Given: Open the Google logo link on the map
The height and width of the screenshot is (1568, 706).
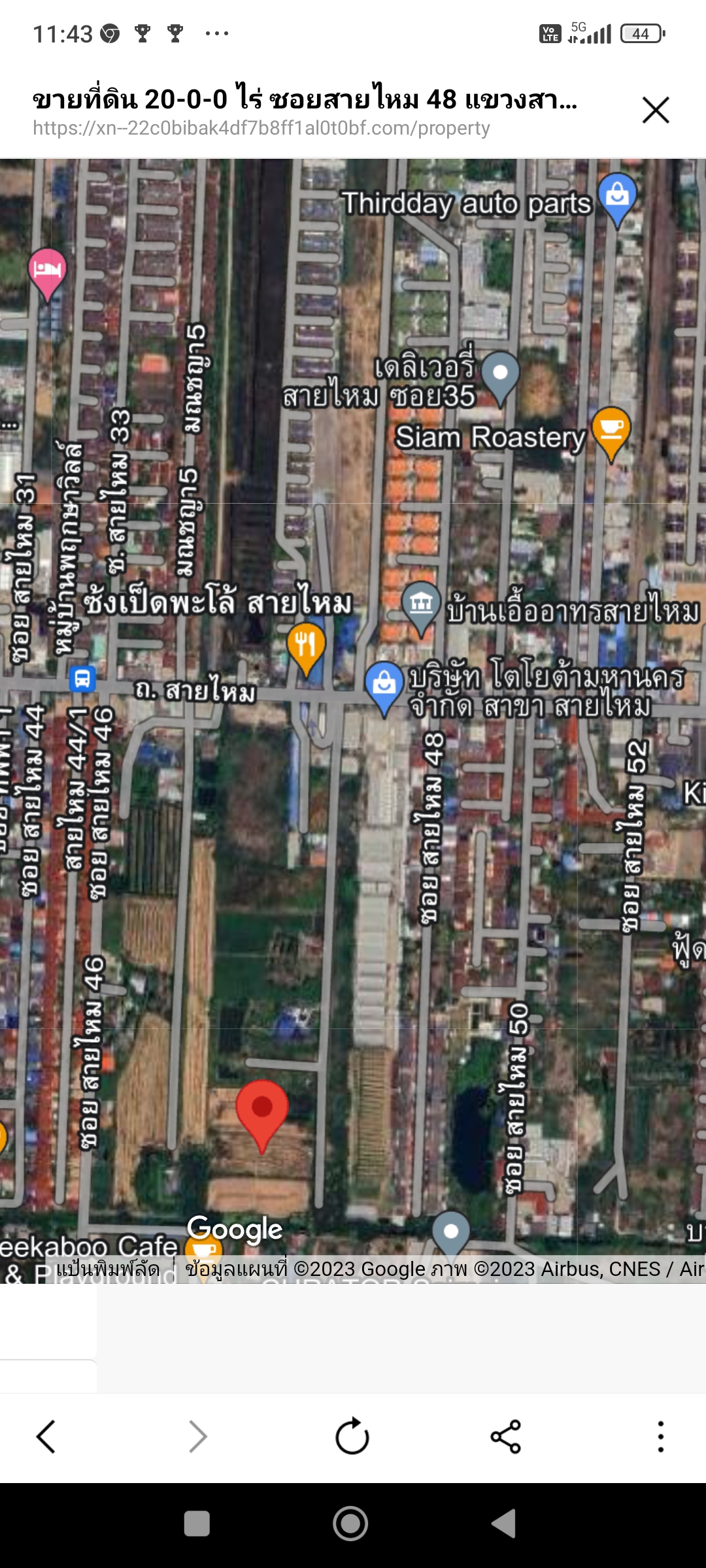Looking at the screenshot, I should (235, 1229).
